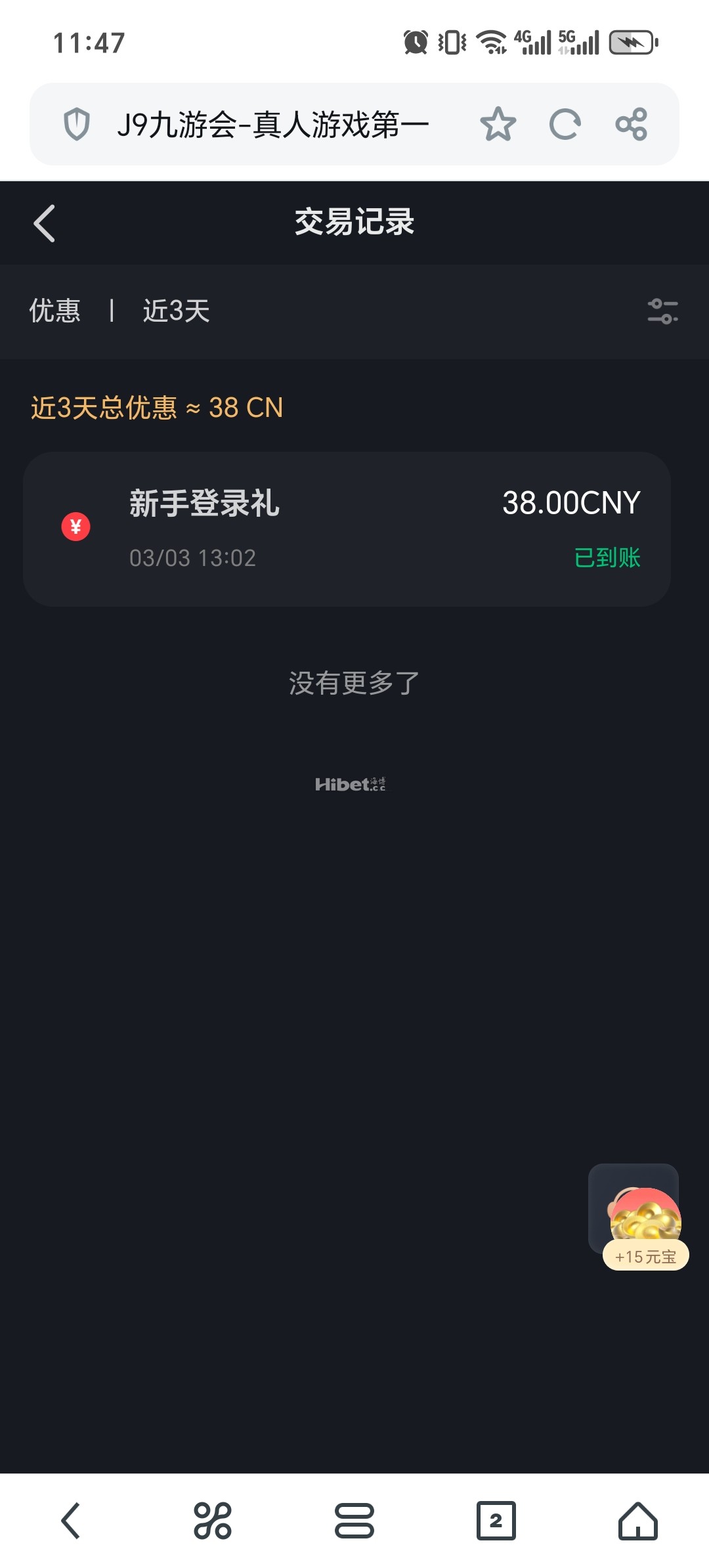Open the browser menu in bottom toolbar
The image size is (709, 1568).
[x=354, y=1521]
